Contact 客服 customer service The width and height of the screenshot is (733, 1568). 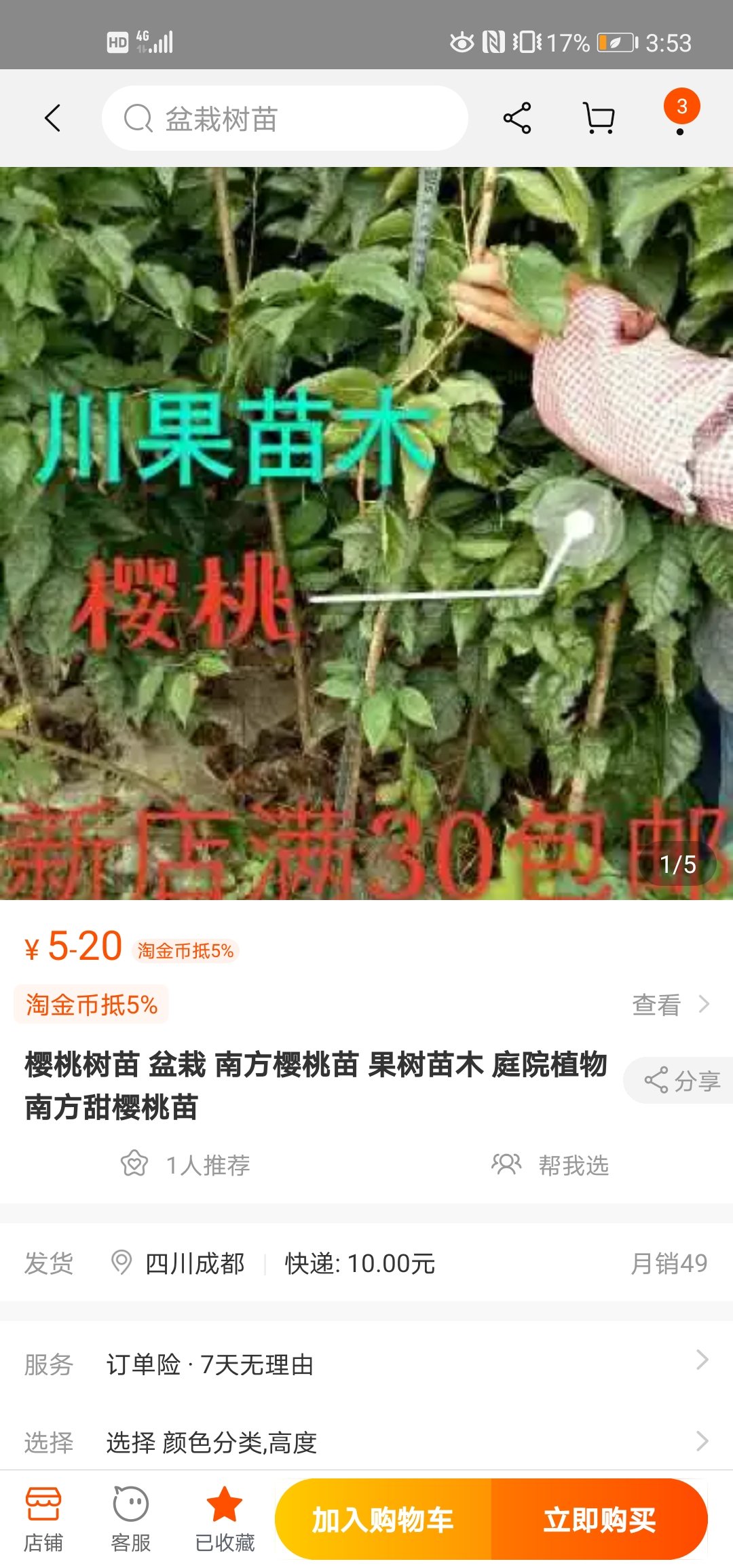pos(131,1520)
